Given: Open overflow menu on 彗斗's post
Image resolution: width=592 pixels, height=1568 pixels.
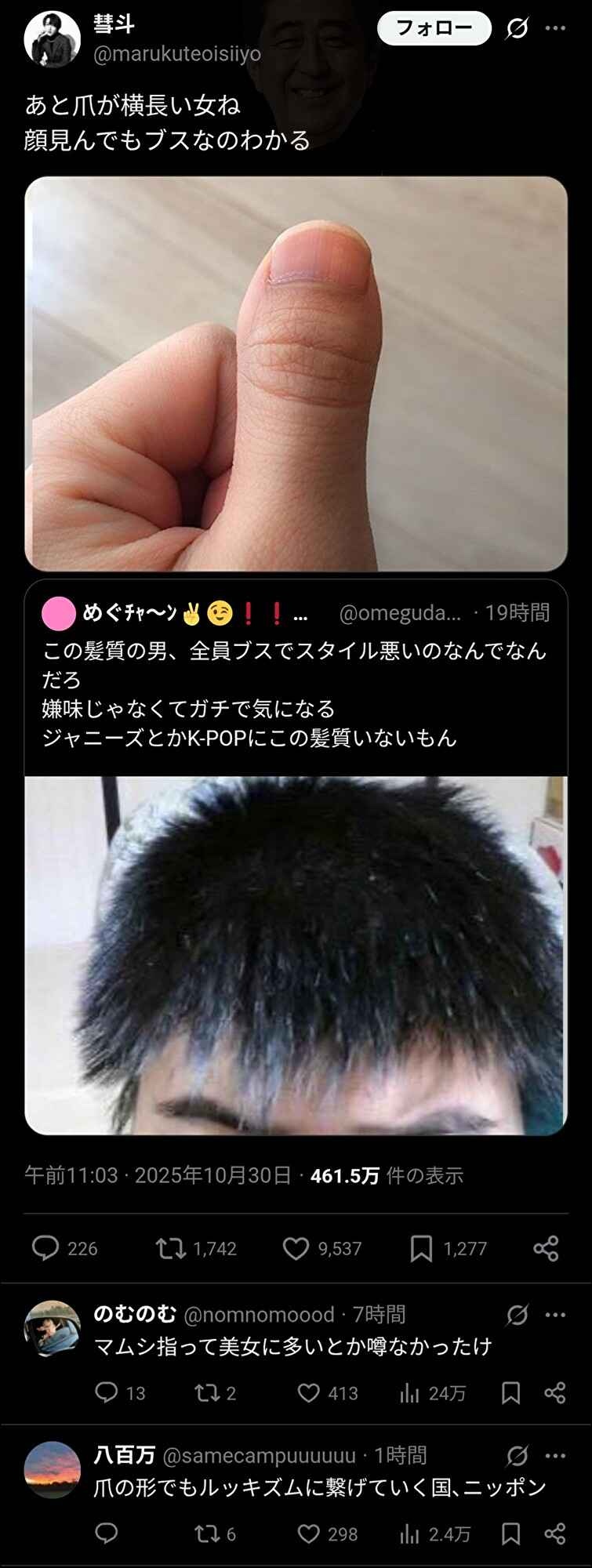Looking at the screenshot, I should click(555, 29).
